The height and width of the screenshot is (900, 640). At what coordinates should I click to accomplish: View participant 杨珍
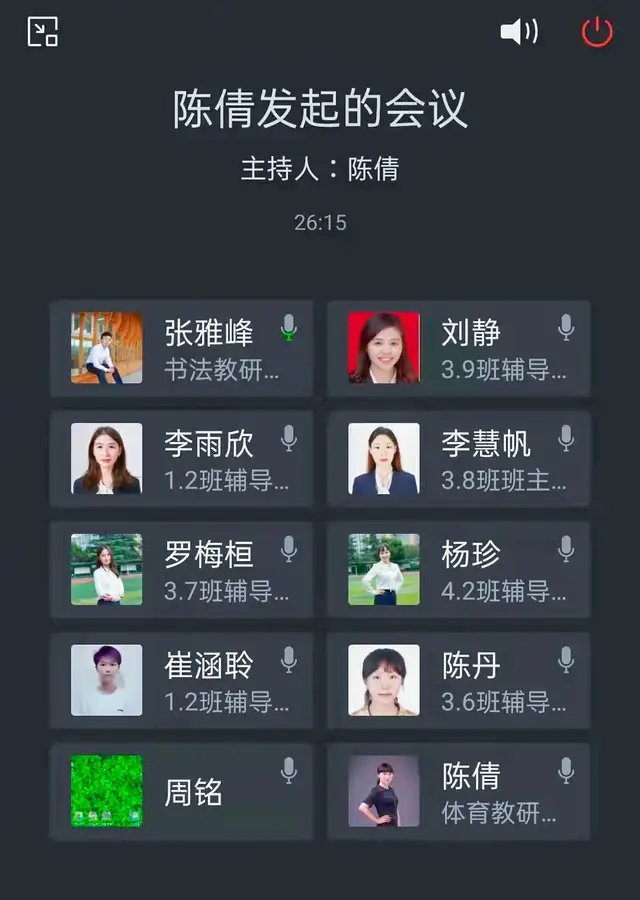(x=458, y=570)
